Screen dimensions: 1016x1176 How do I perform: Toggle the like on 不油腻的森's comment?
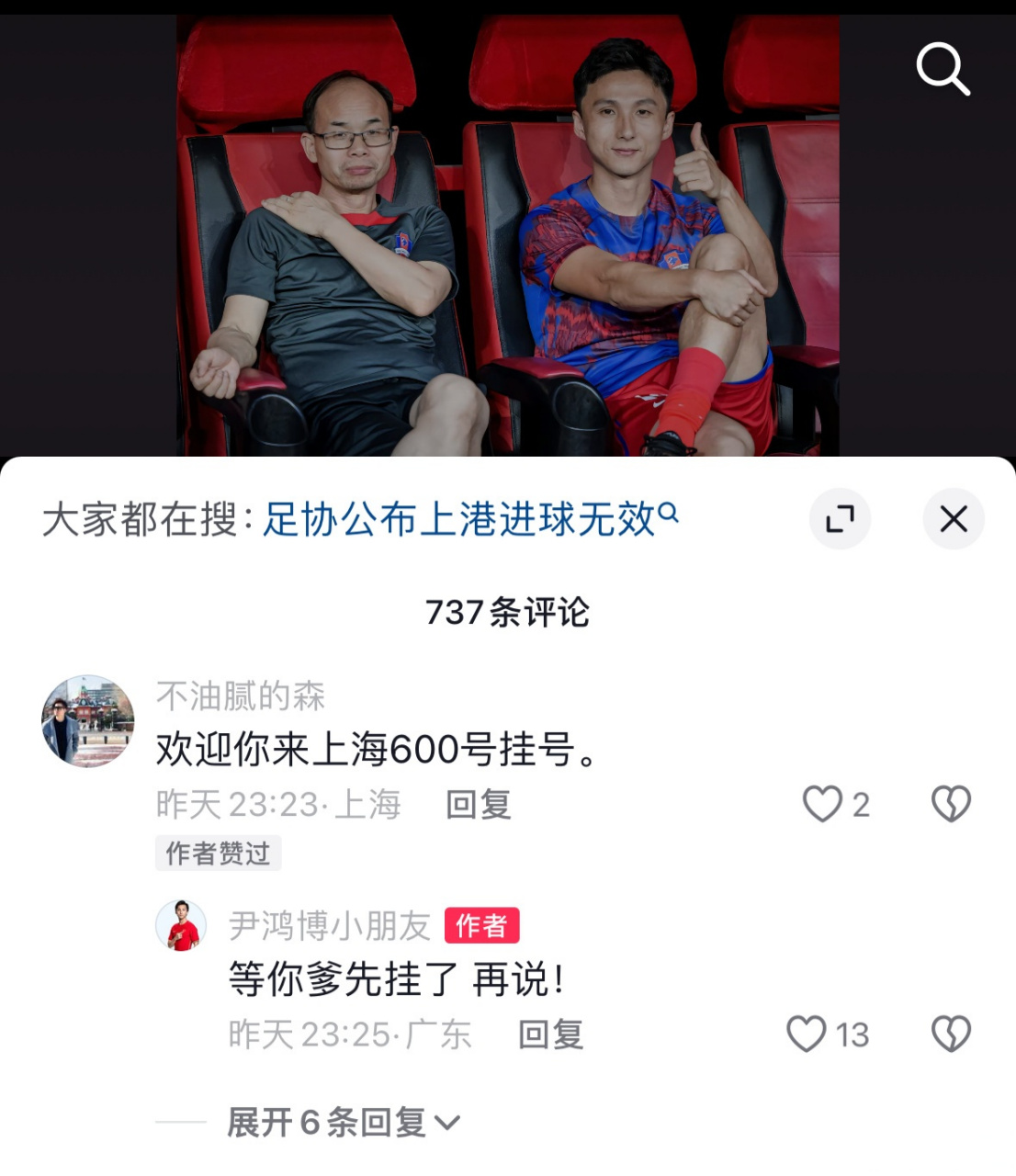click(824, 805)
